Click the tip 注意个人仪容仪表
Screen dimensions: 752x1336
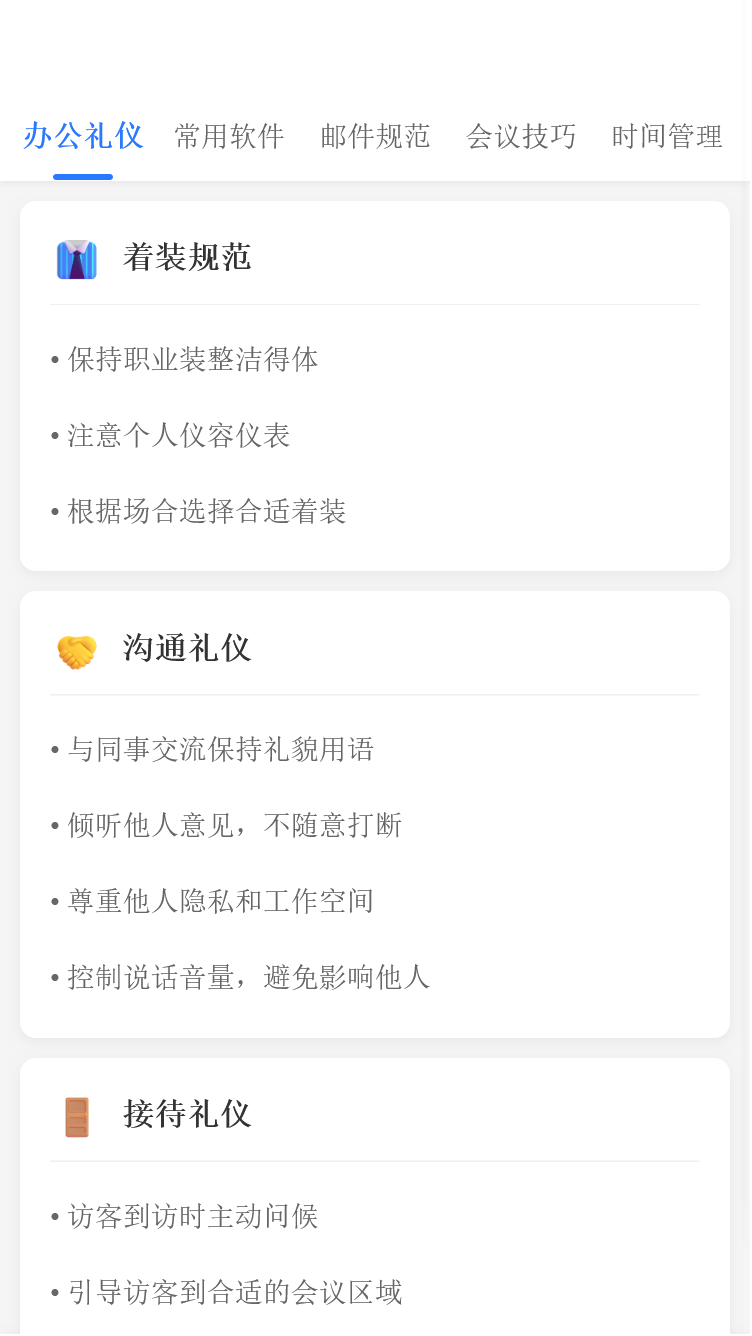177,435
